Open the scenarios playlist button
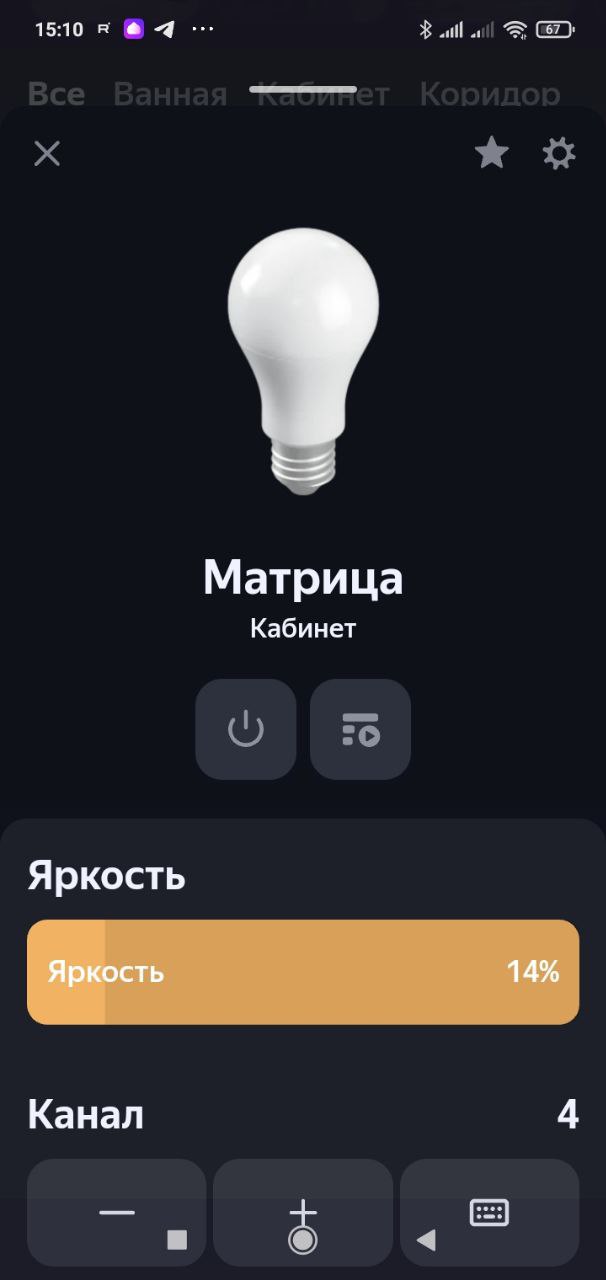The height and width of the screenshot is (1280, 606). click(360, 729)
